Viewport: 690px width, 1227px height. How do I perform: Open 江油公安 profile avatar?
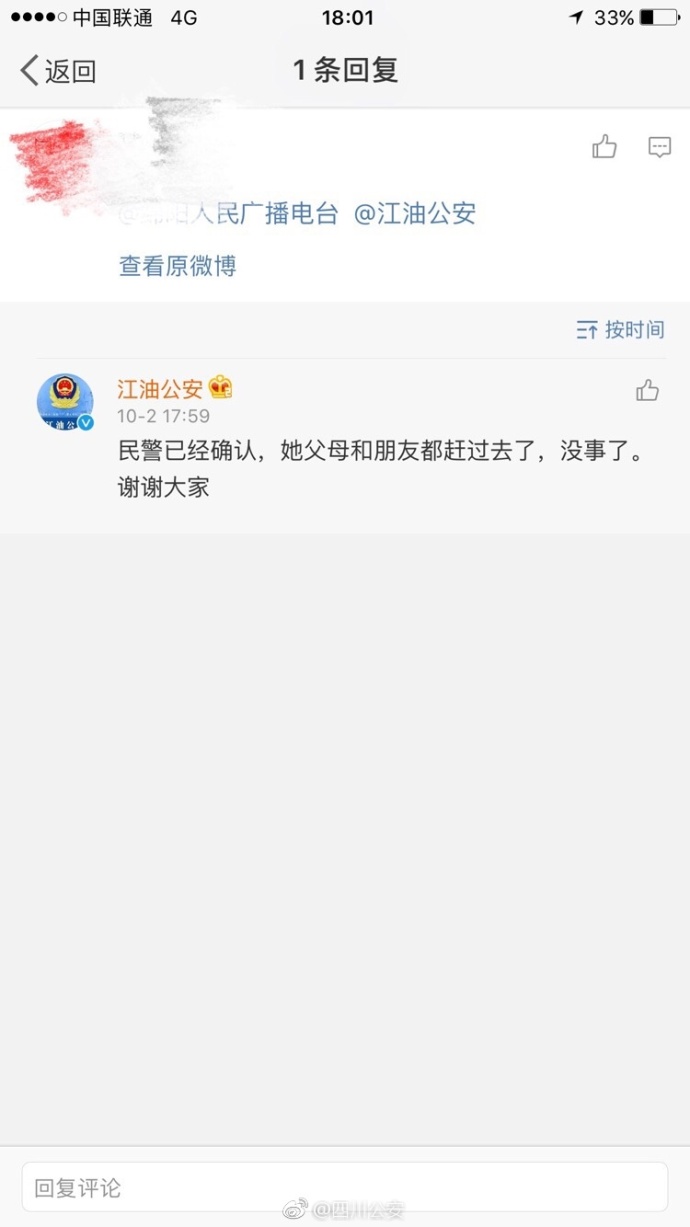pyautogui.click(x=65, y=402)
